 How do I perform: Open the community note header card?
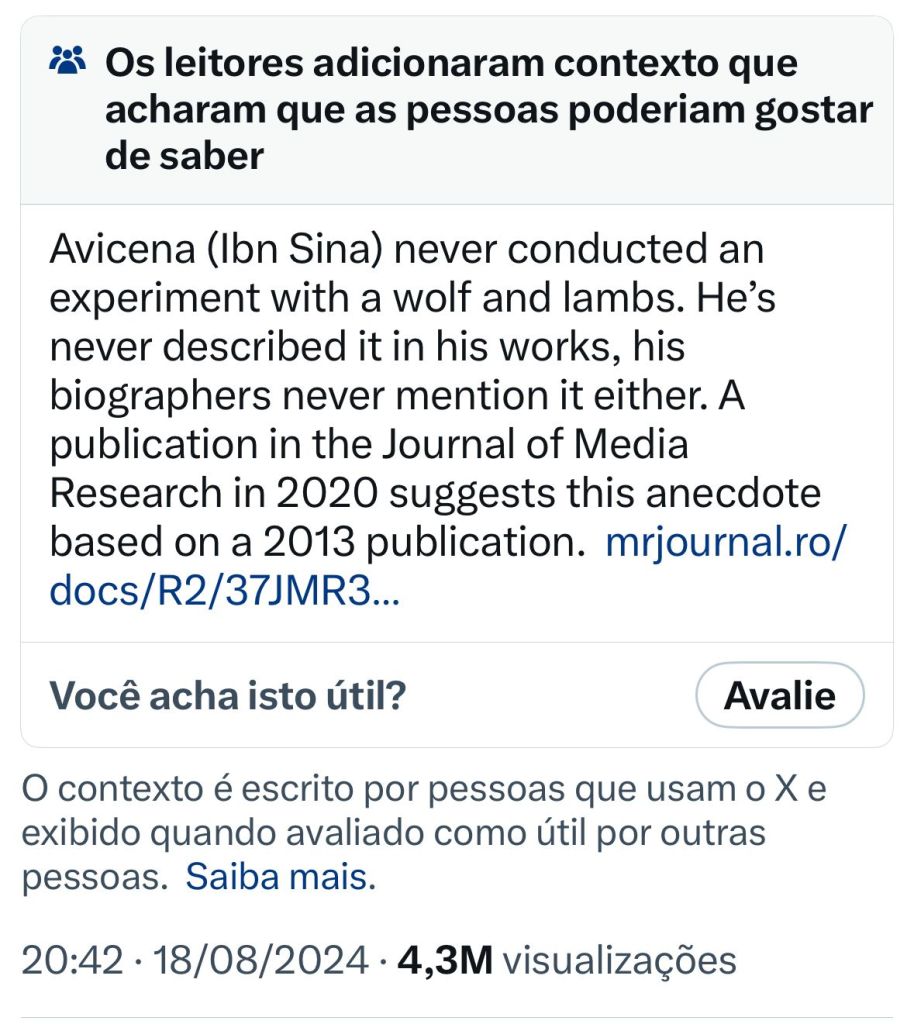point(457,110)
